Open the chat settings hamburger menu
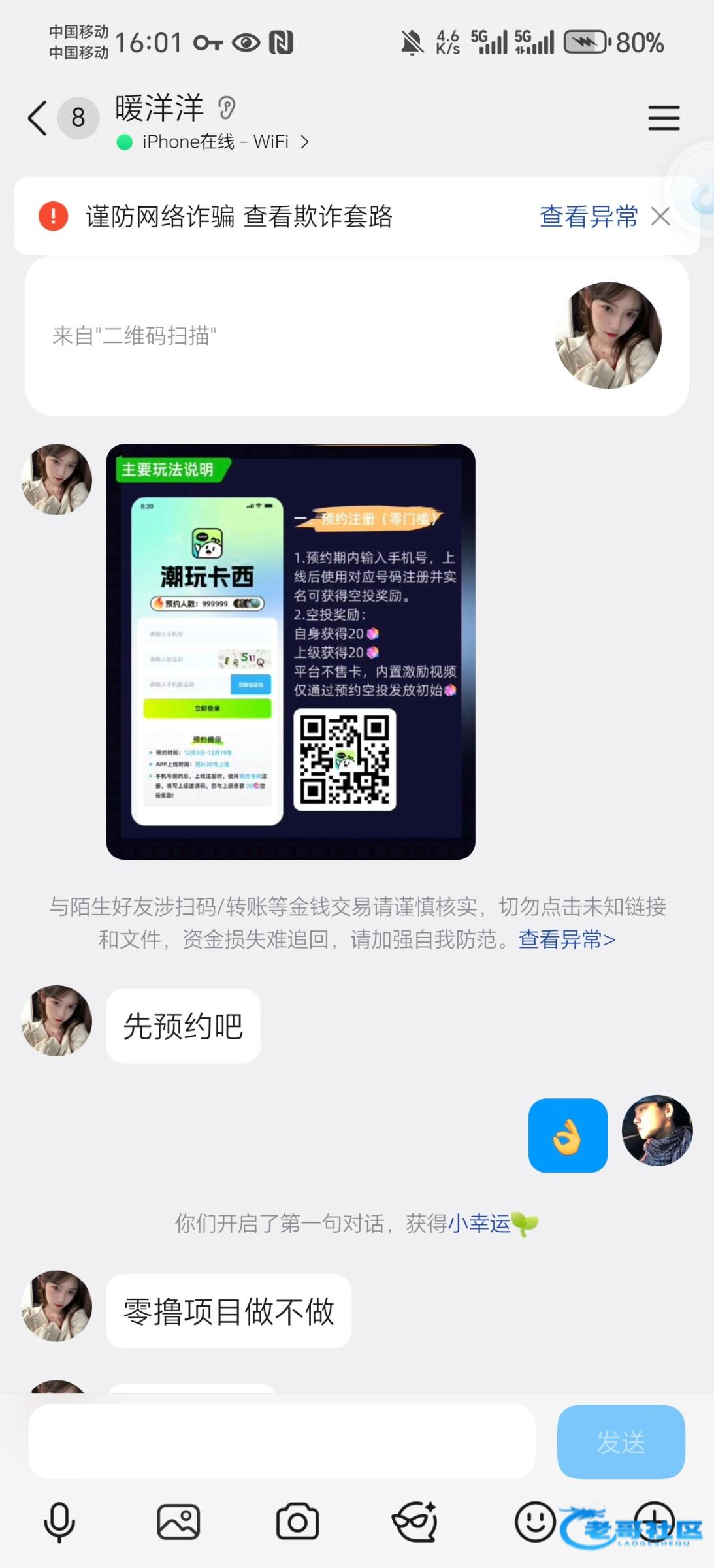Viewport: 714px width, 1568px height. coord(664,118)
